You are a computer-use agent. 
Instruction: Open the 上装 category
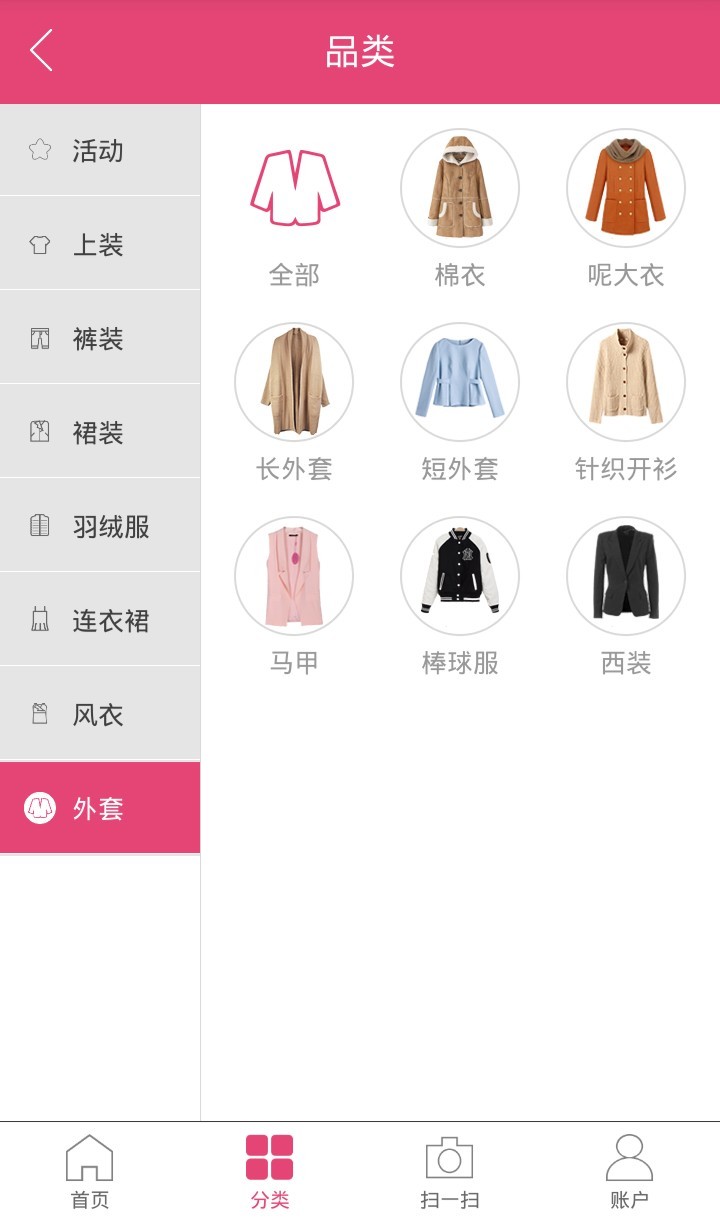(x=99, y=244)
